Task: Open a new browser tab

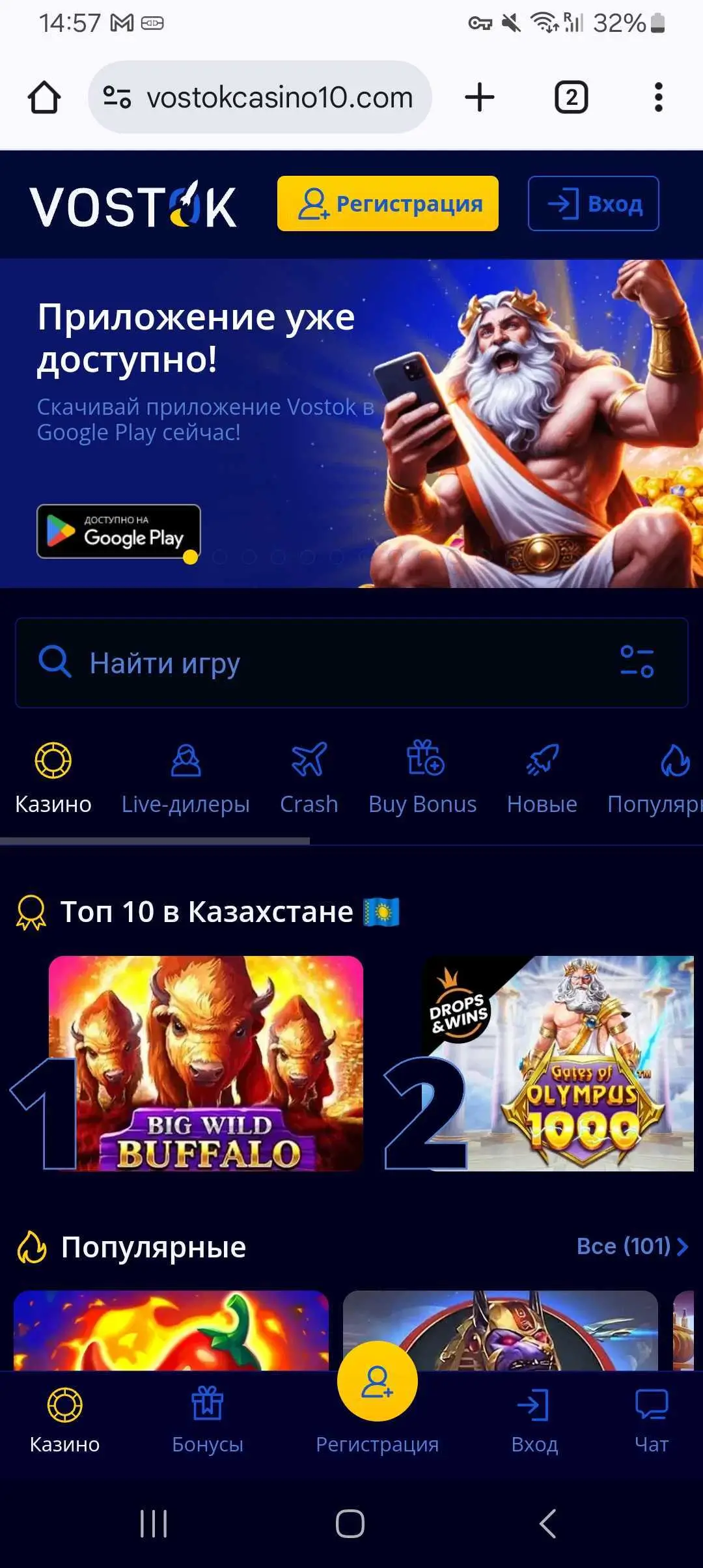Action: 480,98
